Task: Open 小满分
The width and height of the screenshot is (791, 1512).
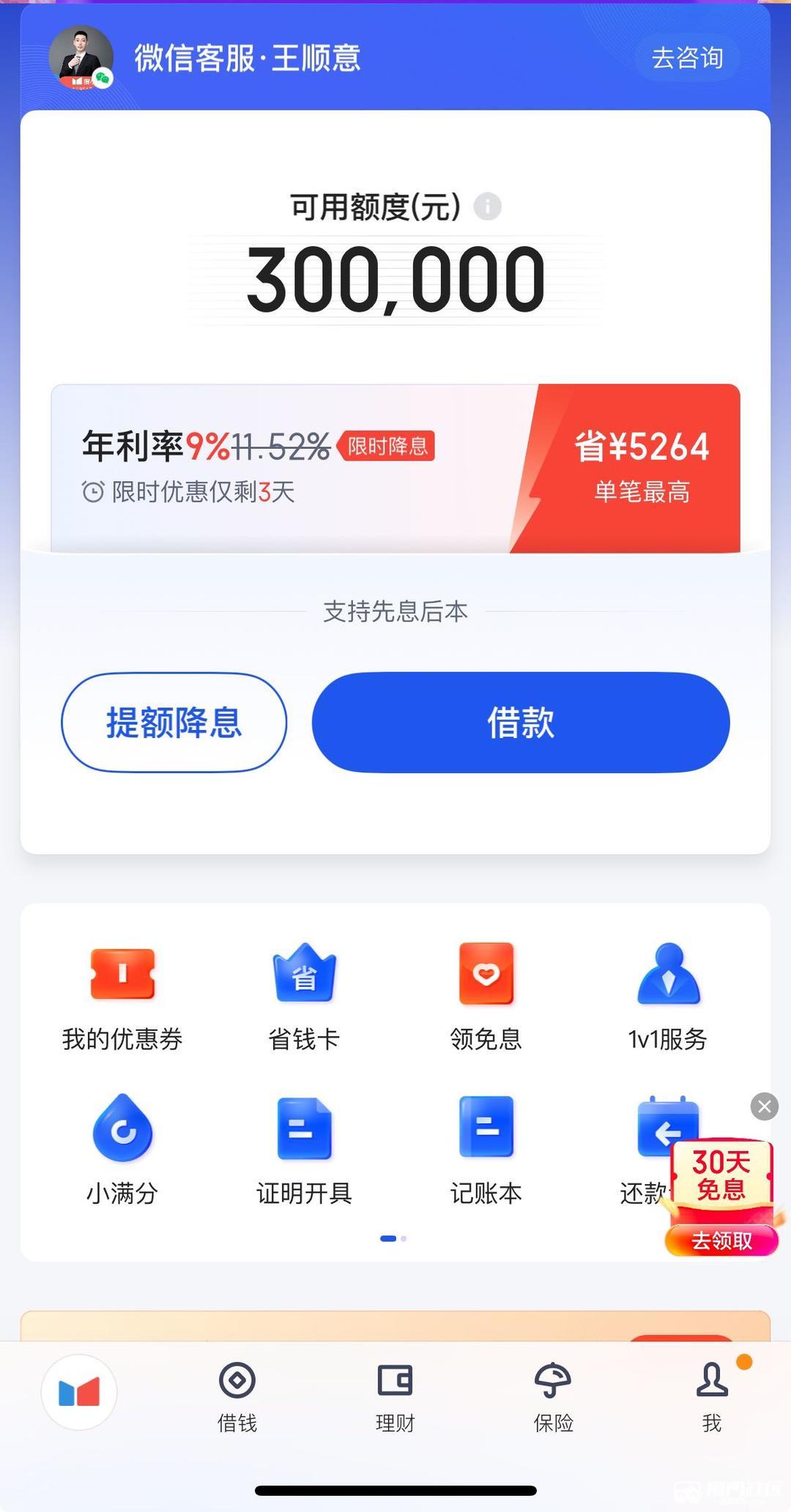Action: (122, 1150)
